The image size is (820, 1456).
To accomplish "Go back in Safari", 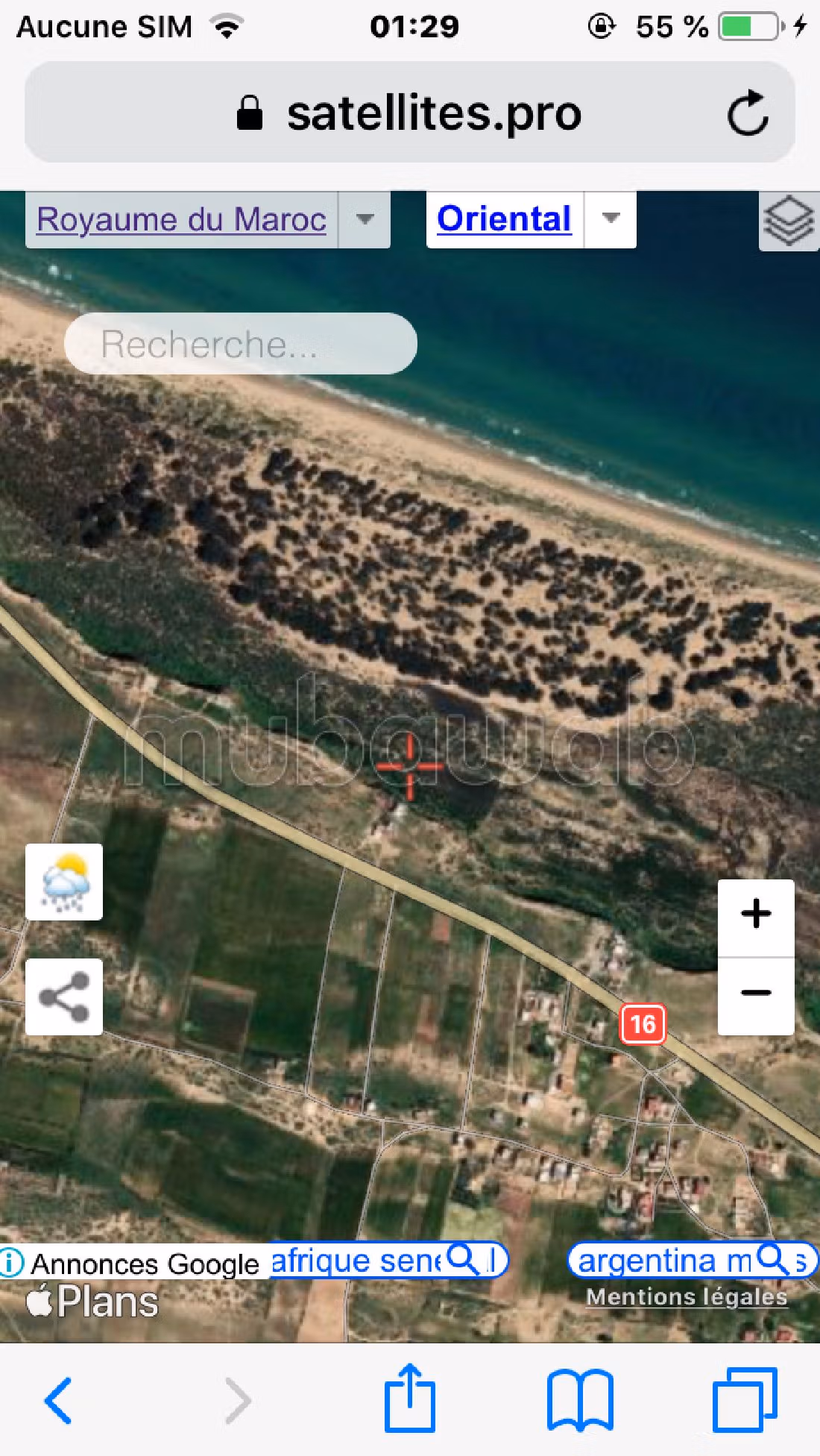I will click(58, 1401).
